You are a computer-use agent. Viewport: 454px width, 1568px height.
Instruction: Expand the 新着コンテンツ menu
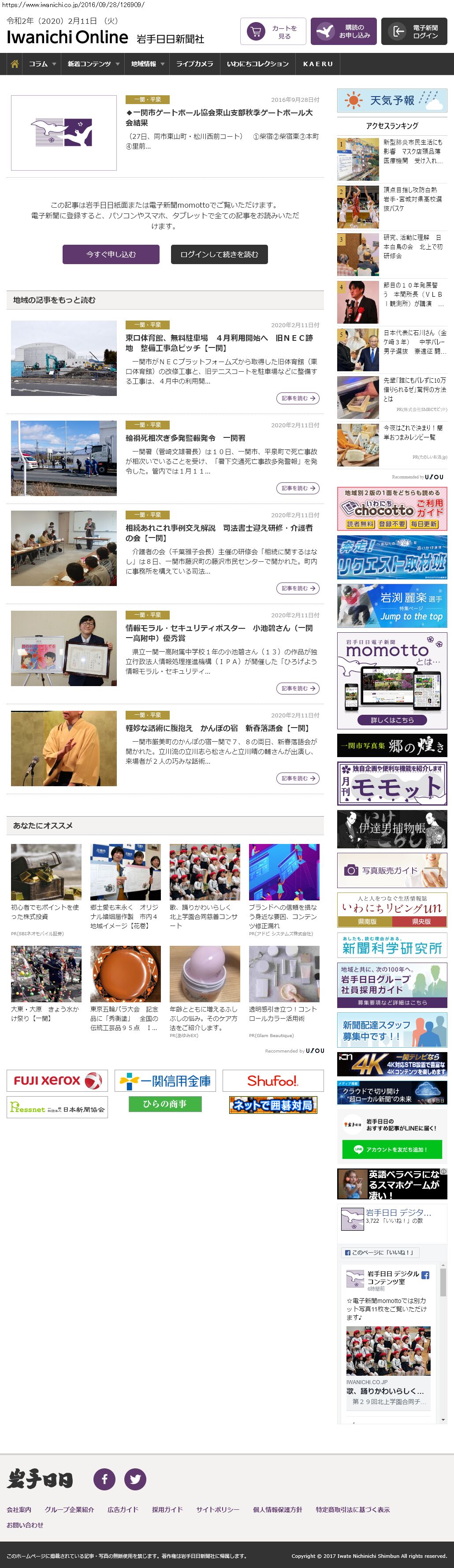point(93,64)
